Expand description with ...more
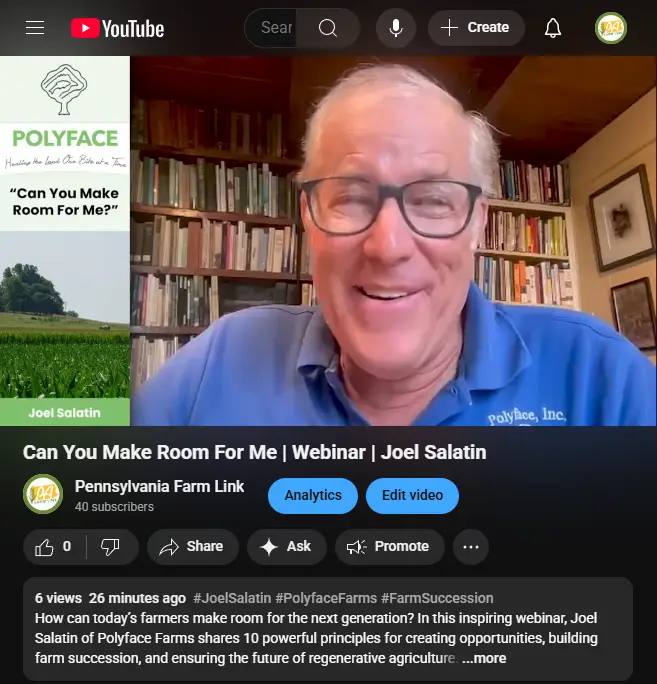The image size is (657, 684). pyautogui.click(x=484, y=658)
